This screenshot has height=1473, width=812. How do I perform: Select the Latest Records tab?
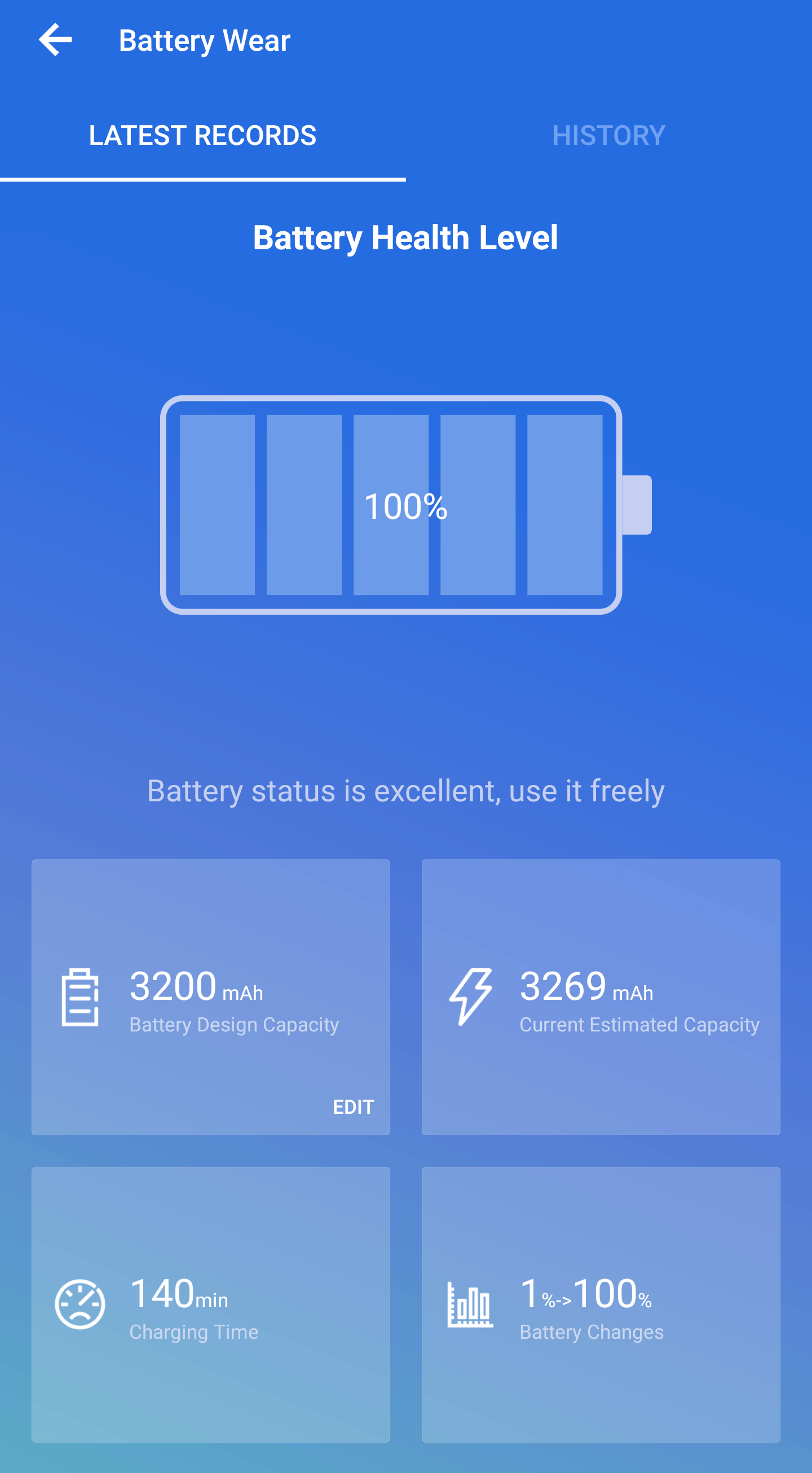[x=203, y=135]
